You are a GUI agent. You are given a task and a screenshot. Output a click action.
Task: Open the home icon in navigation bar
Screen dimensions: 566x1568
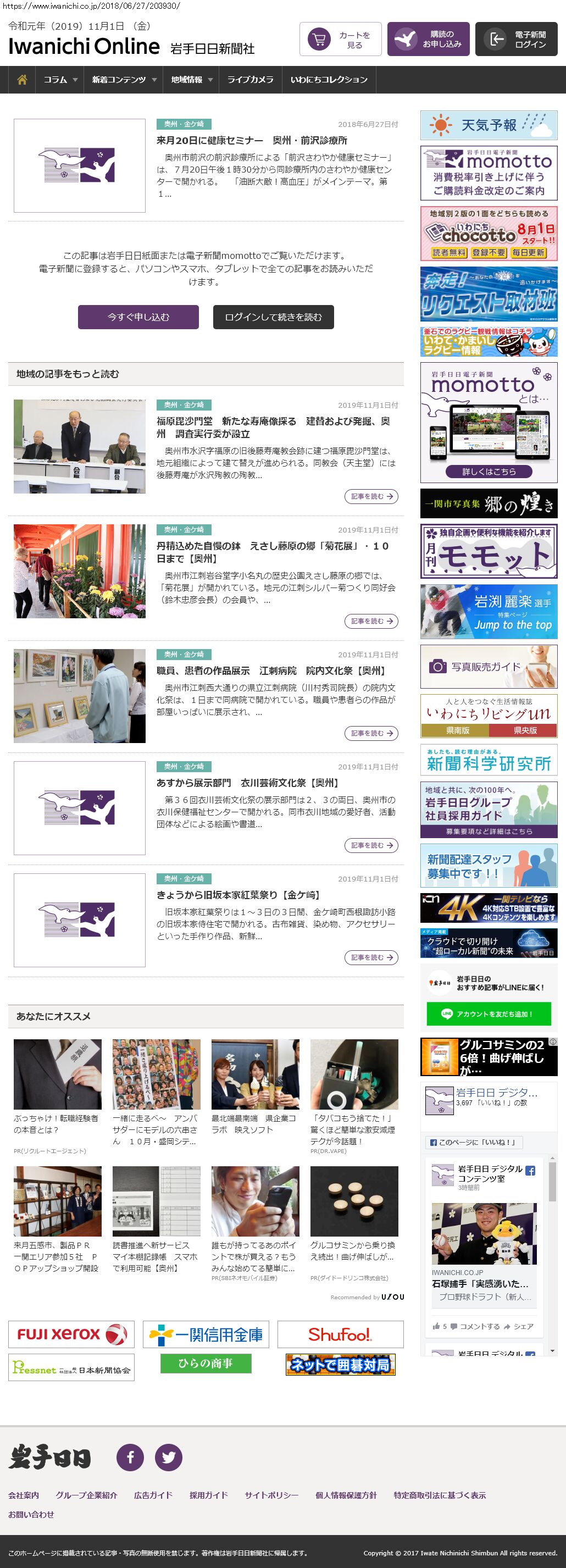[22, 80]
